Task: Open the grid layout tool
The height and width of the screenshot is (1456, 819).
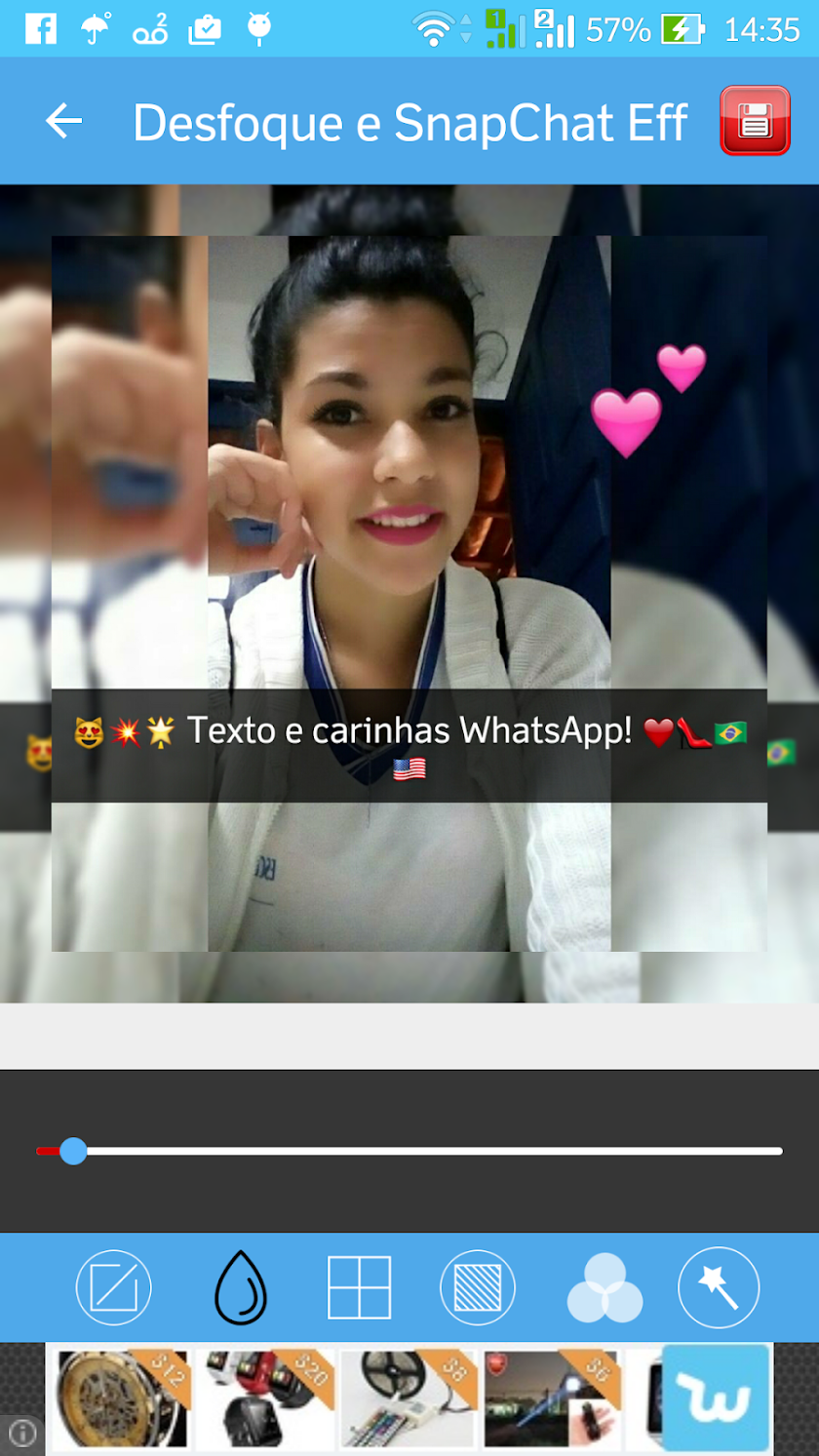Action: pyautogui.click(x=359, y=1287)
